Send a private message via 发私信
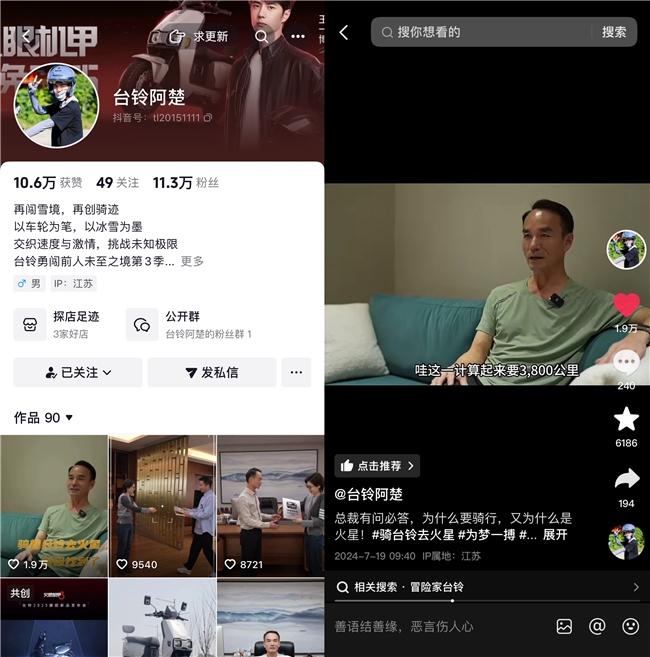This screenshot has width=650, height=657. click(211, 372)
